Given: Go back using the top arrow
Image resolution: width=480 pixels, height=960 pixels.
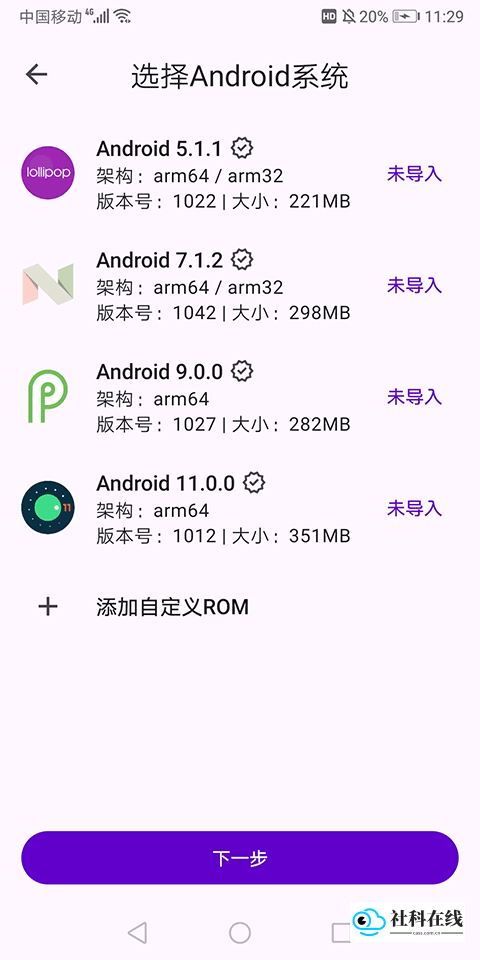Looking at the screenshot, I should pos(36,74).
